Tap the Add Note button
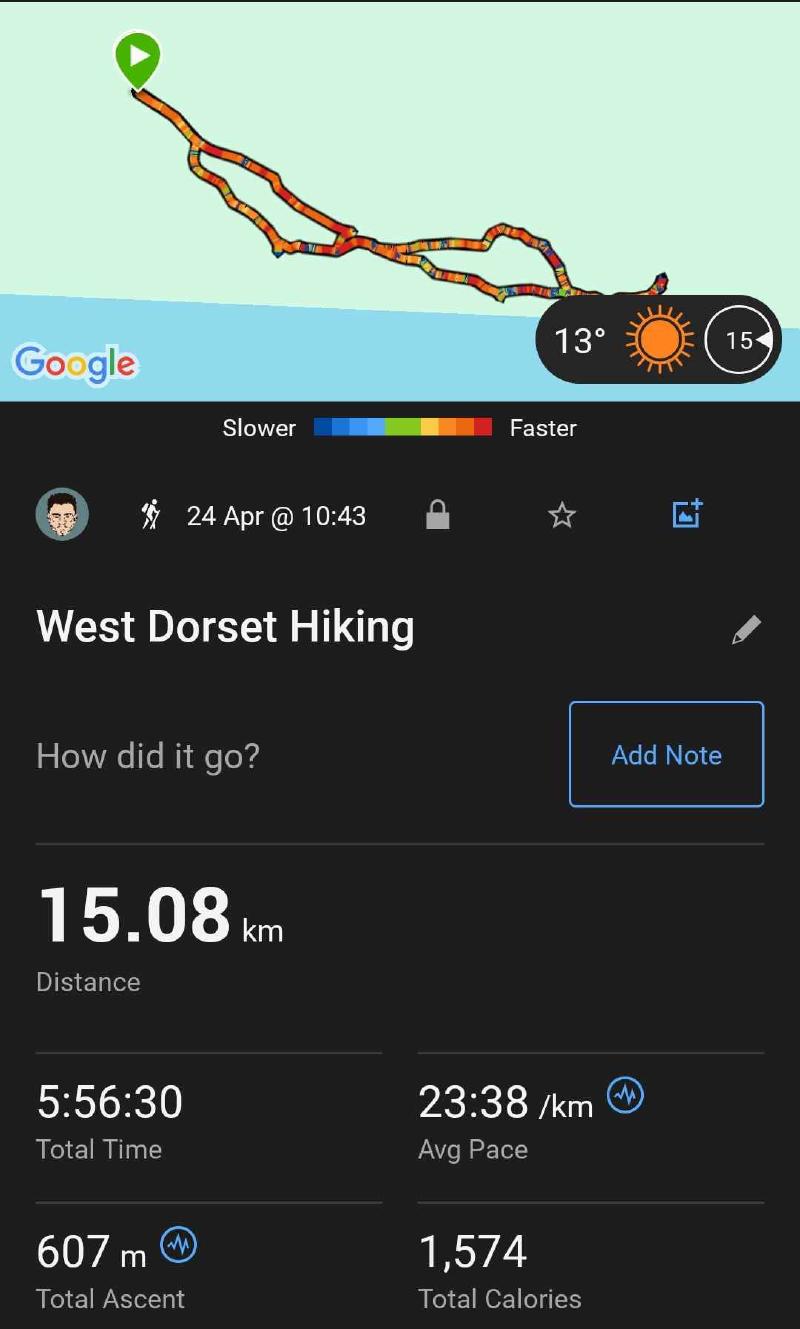800x1329 pixels. (x=666, y=754)
